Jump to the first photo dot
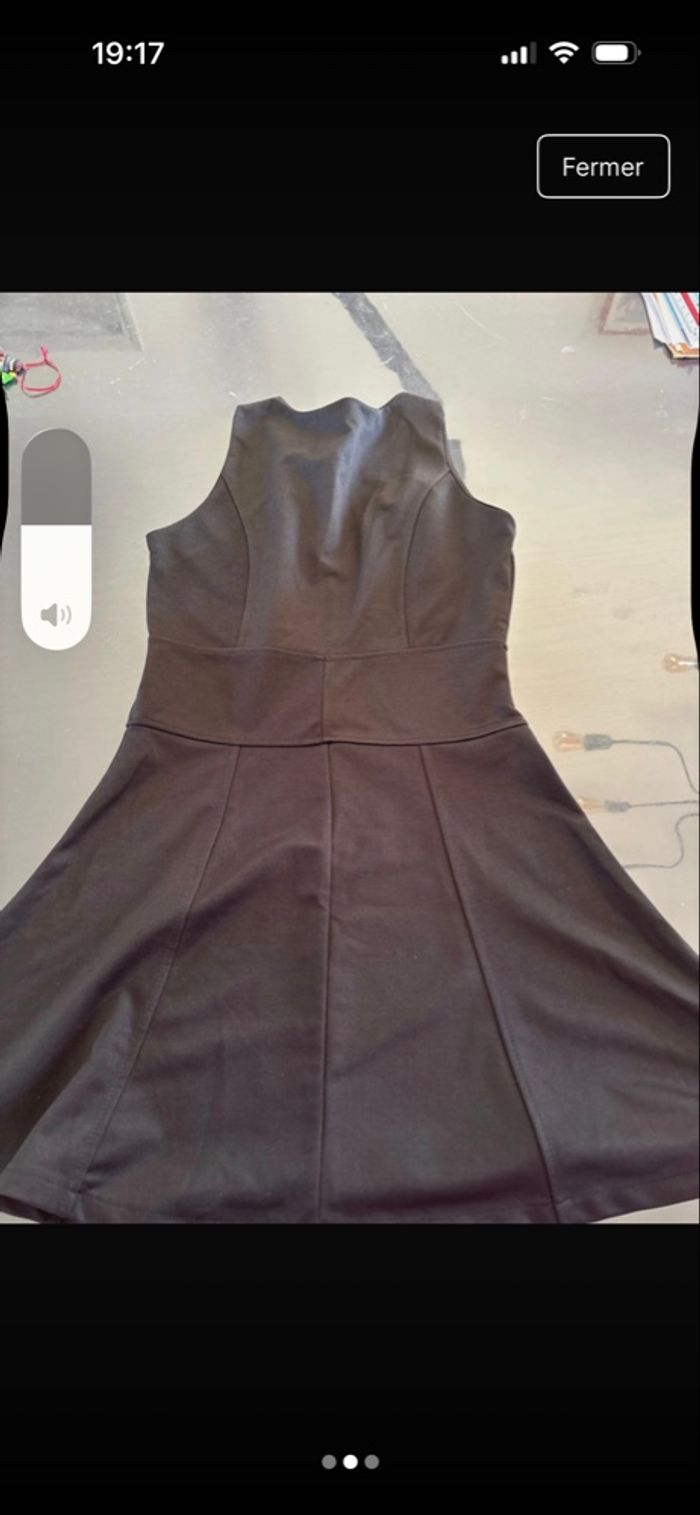 pos(328,1461)
